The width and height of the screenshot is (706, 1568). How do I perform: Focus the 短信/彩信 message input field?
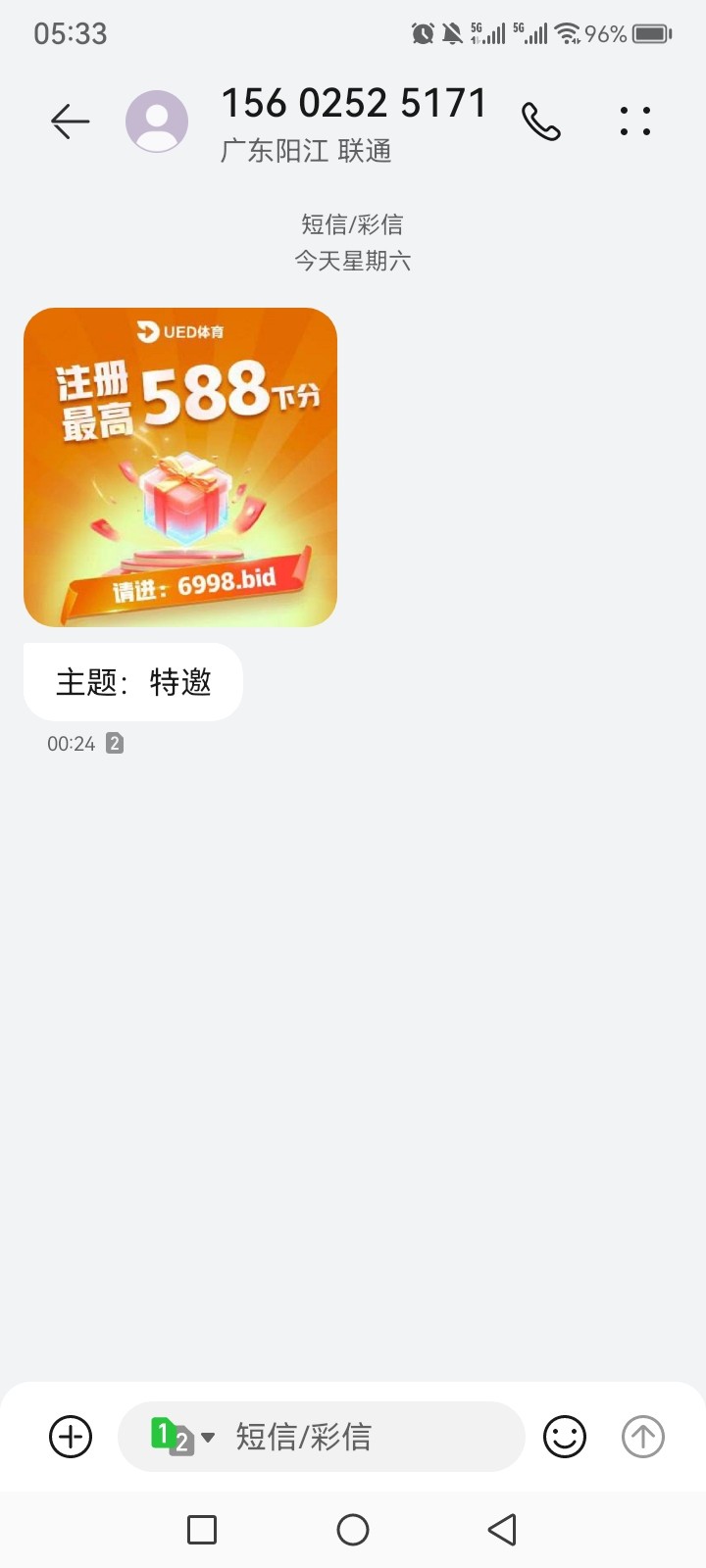363,1437
